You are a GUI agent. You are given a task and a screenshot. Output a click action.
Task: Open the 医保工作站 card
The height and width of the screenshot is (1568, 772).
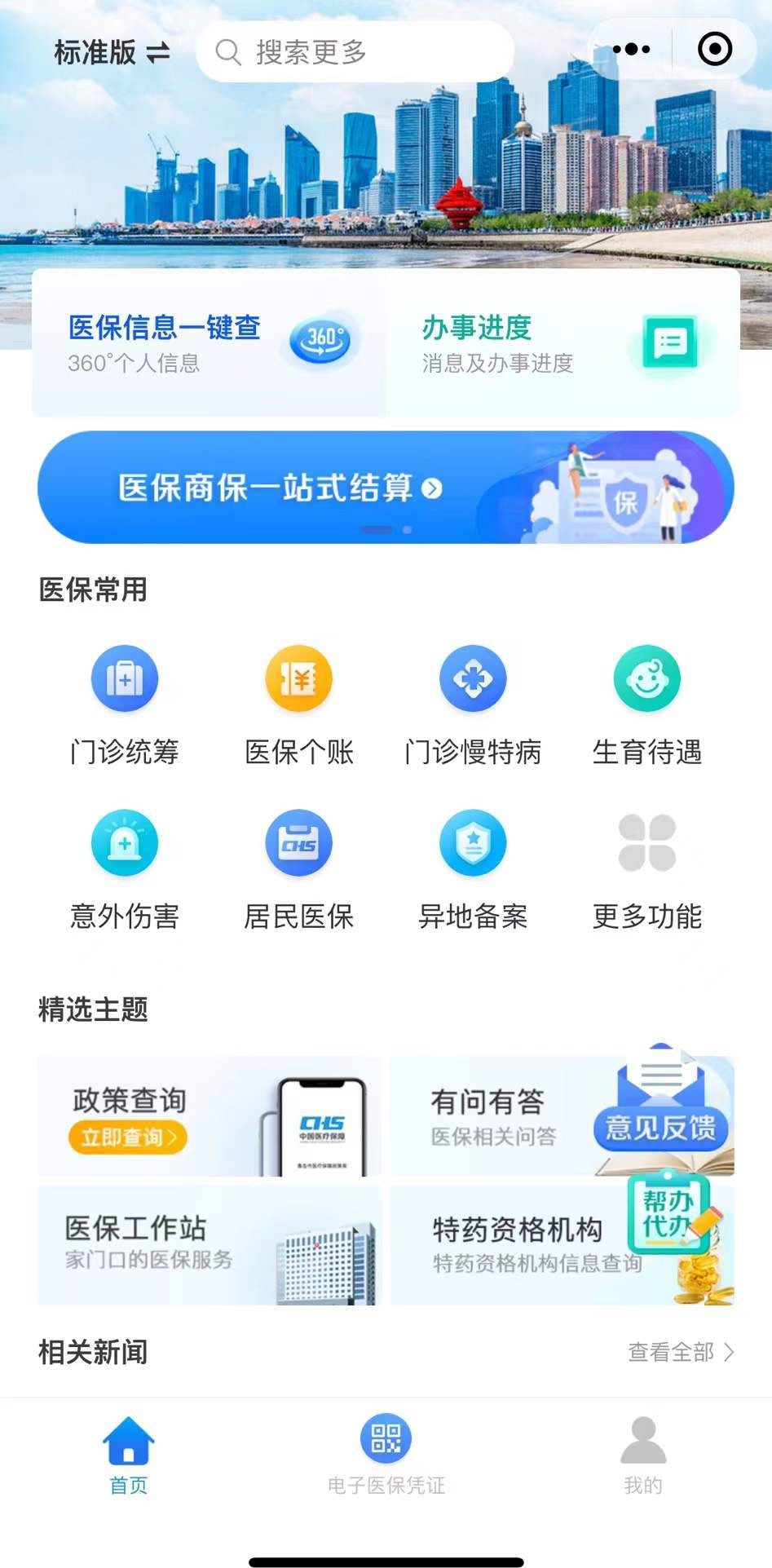click(209, 1245)
